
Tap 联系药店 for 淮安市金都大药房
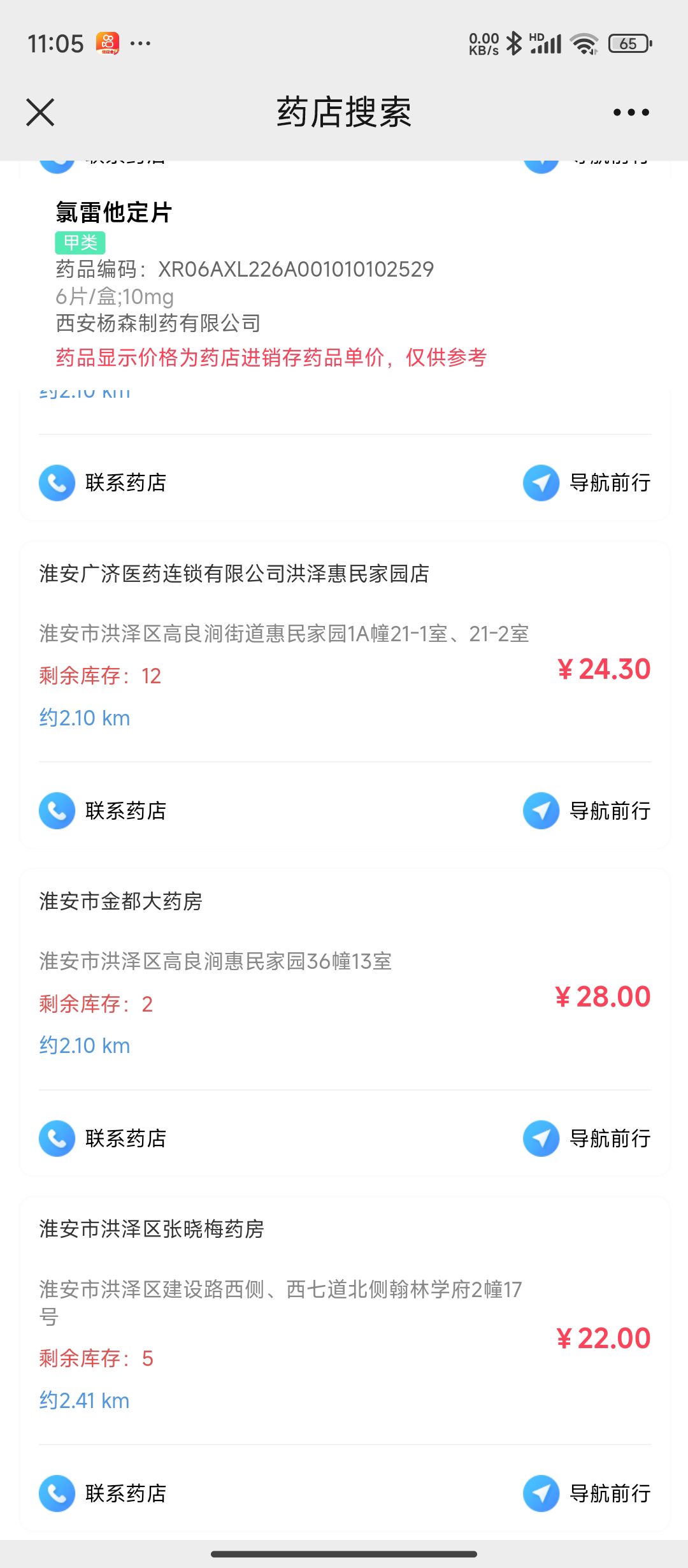pos(103,1138)
